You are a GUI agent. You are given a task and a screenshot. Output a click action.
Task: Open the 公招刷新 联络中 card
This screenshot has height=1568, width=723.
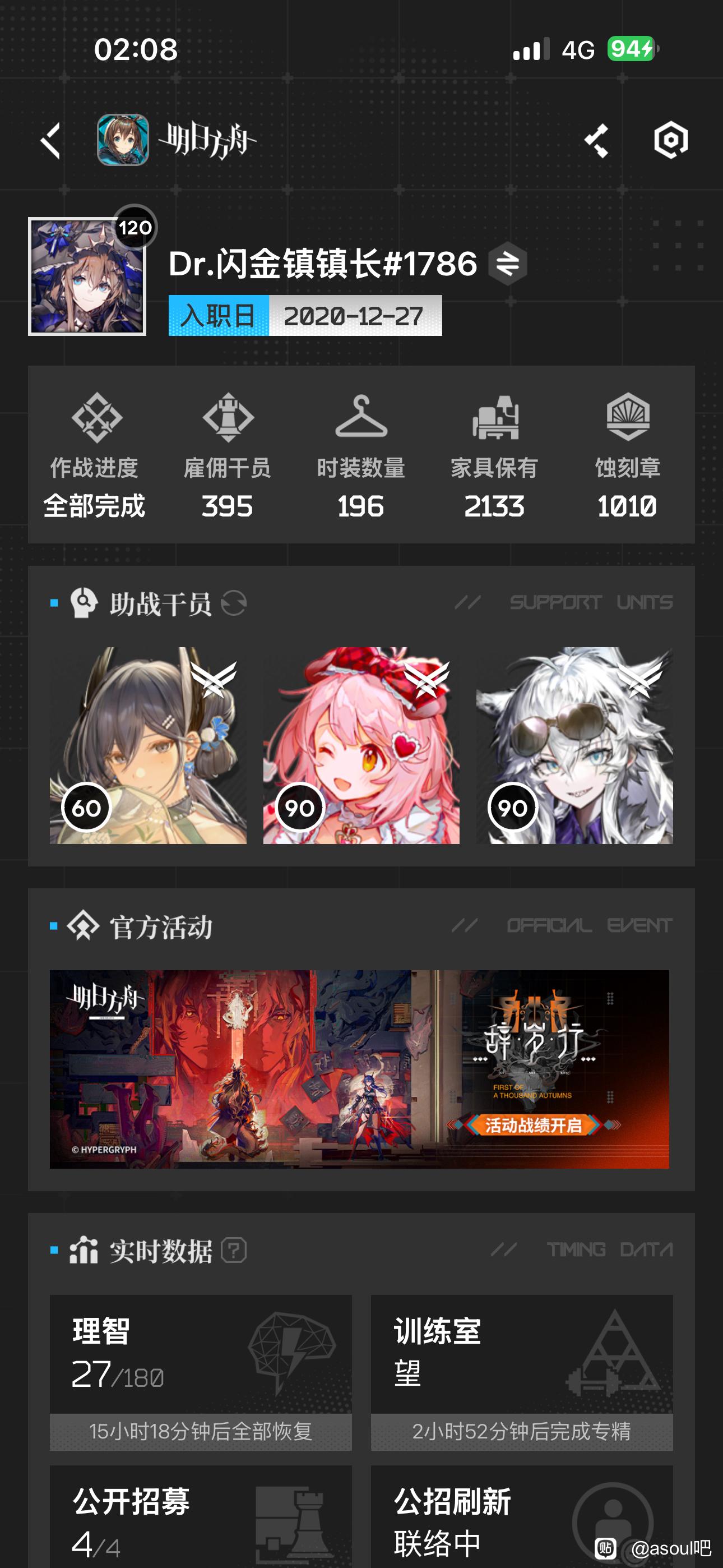[522, 1517]
